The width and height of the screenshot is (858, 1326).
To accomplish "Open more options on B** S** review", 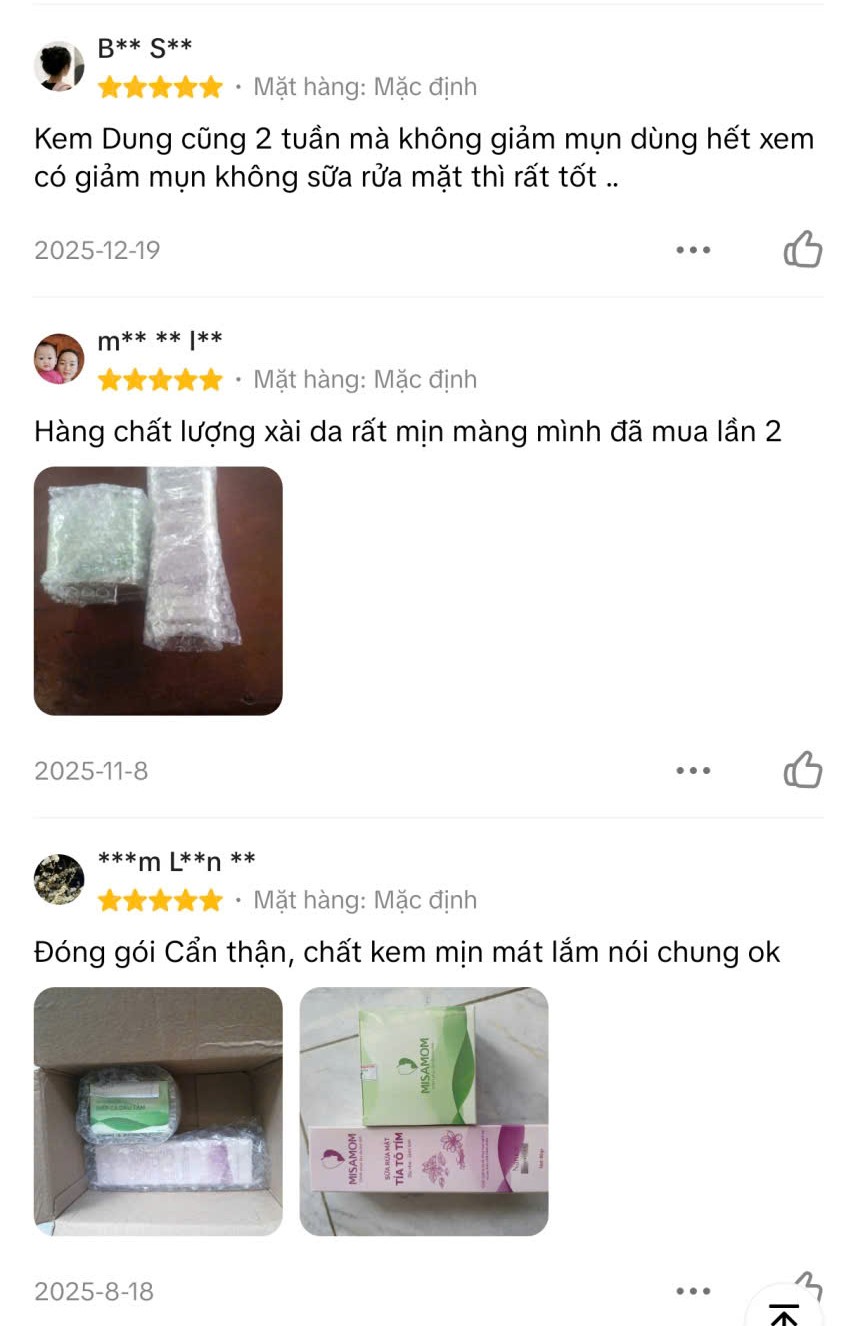I will [693, 250].
